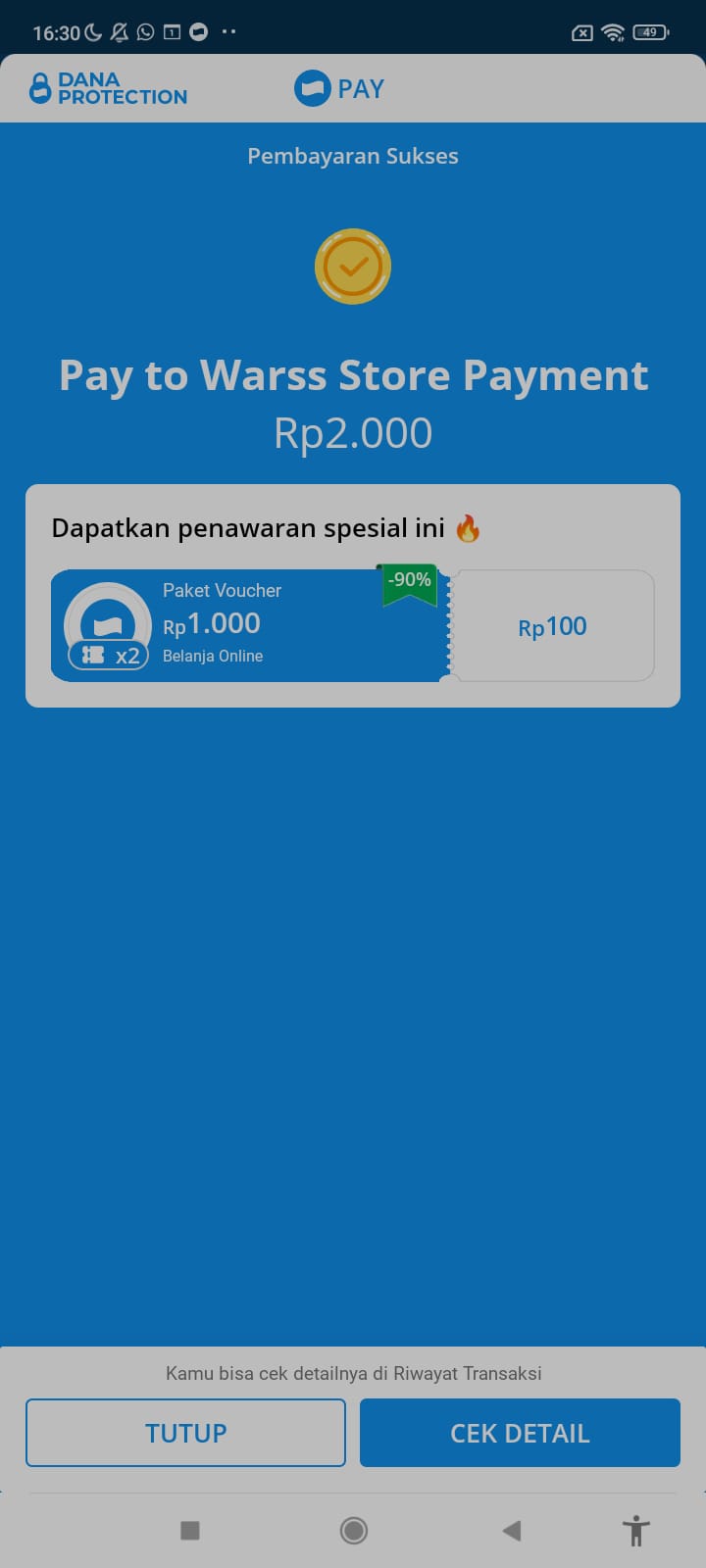Go to home screen via system home button

[x=353, y=1531]
